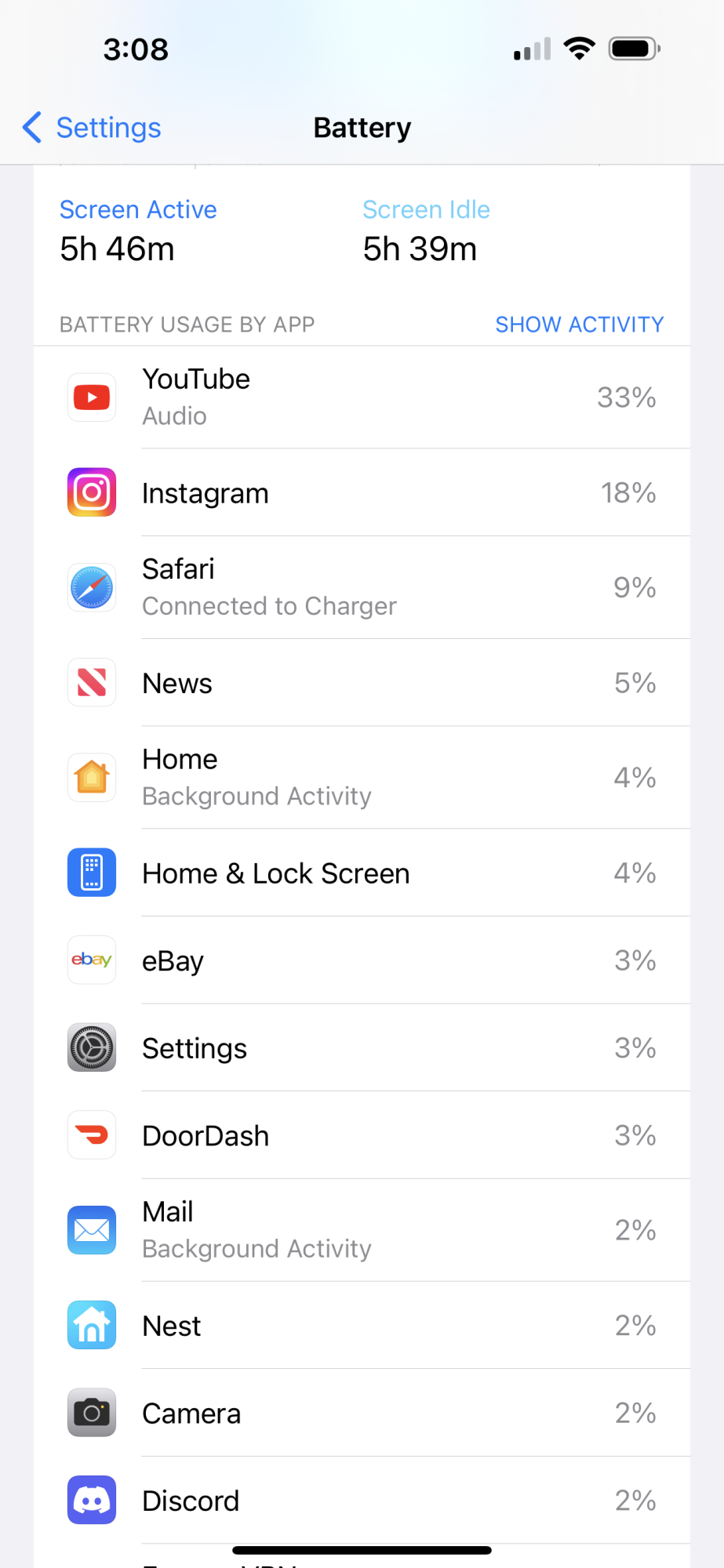Go back to Settings
This screenshot has width=724, height=1568.
92,127
